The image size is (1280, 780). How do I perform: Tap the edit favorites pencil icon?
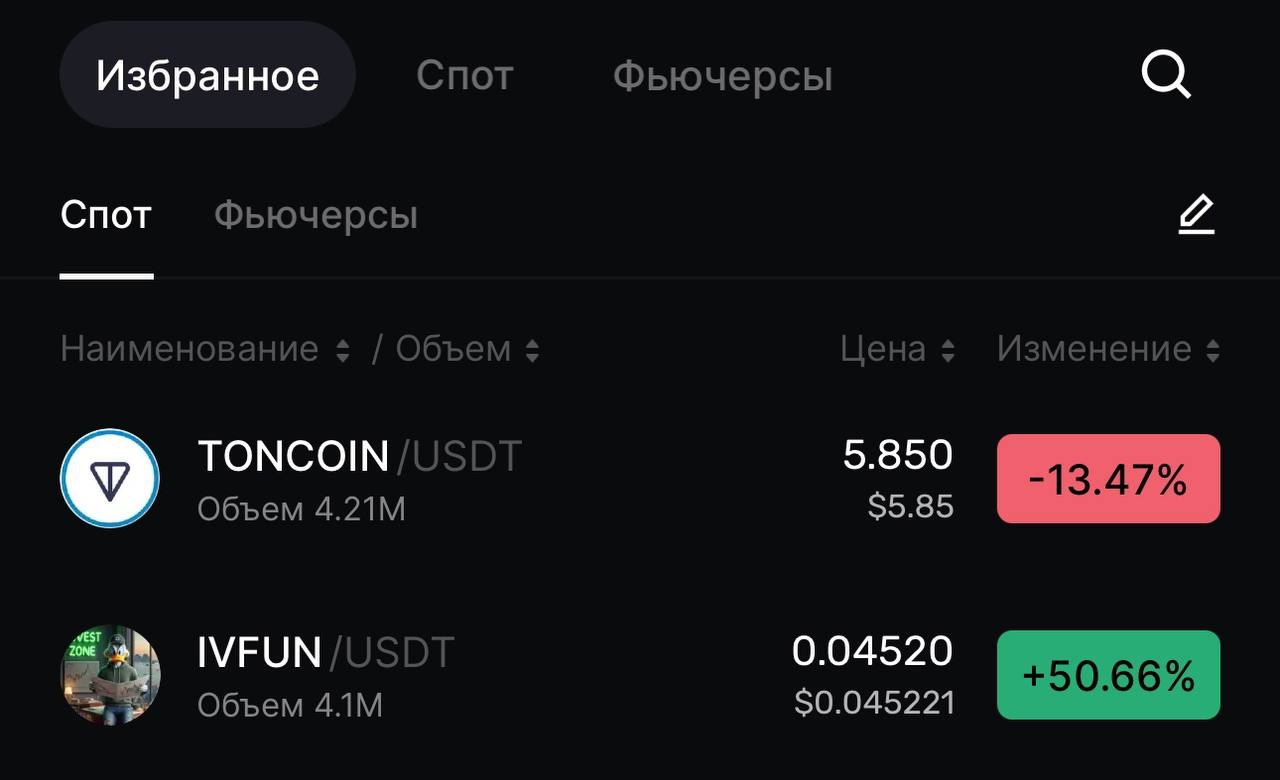tap(1195, 215)
